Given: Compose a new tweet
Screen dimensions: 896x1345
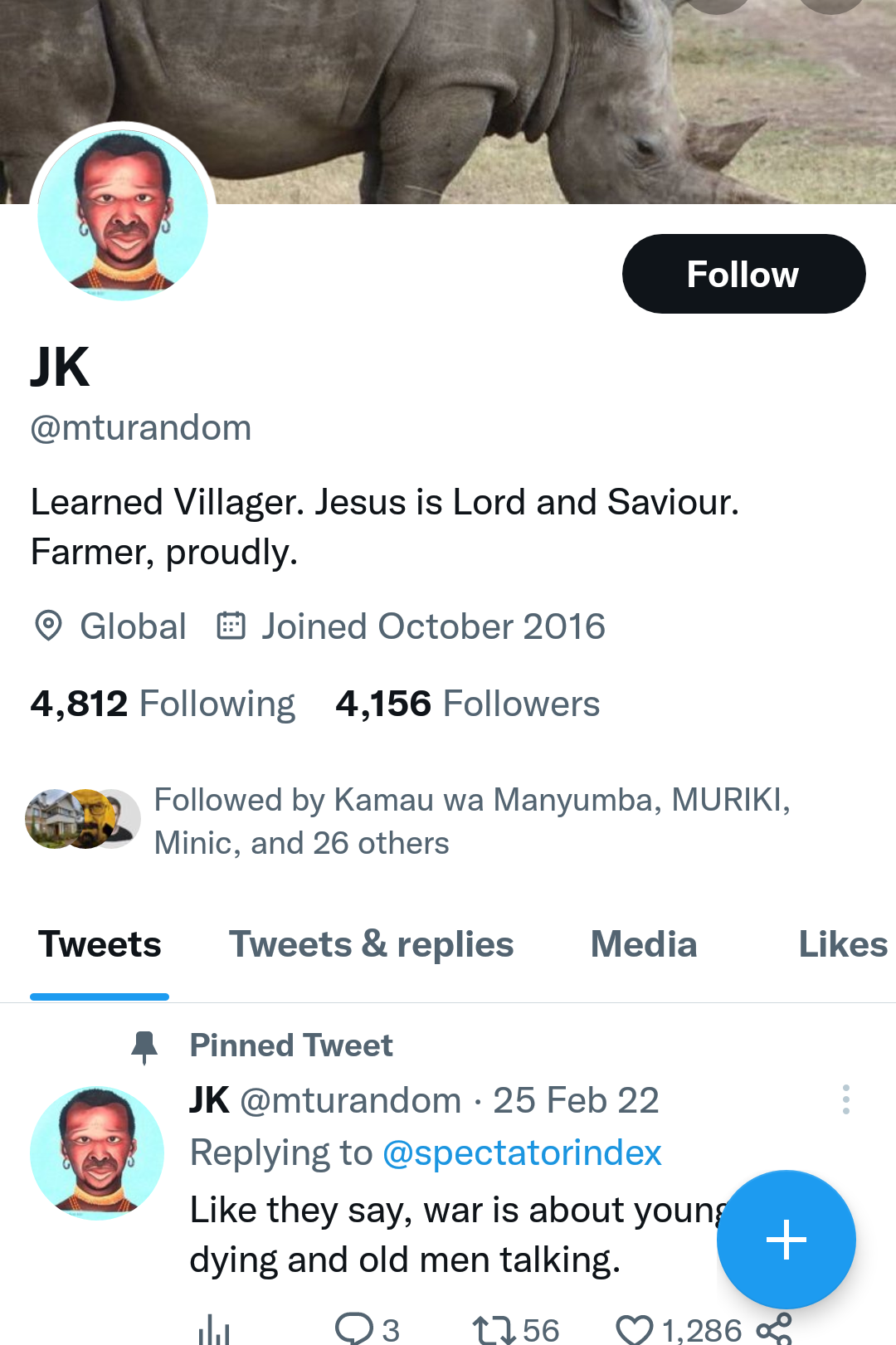Looking at the screenshot, I should (786, 1240).
